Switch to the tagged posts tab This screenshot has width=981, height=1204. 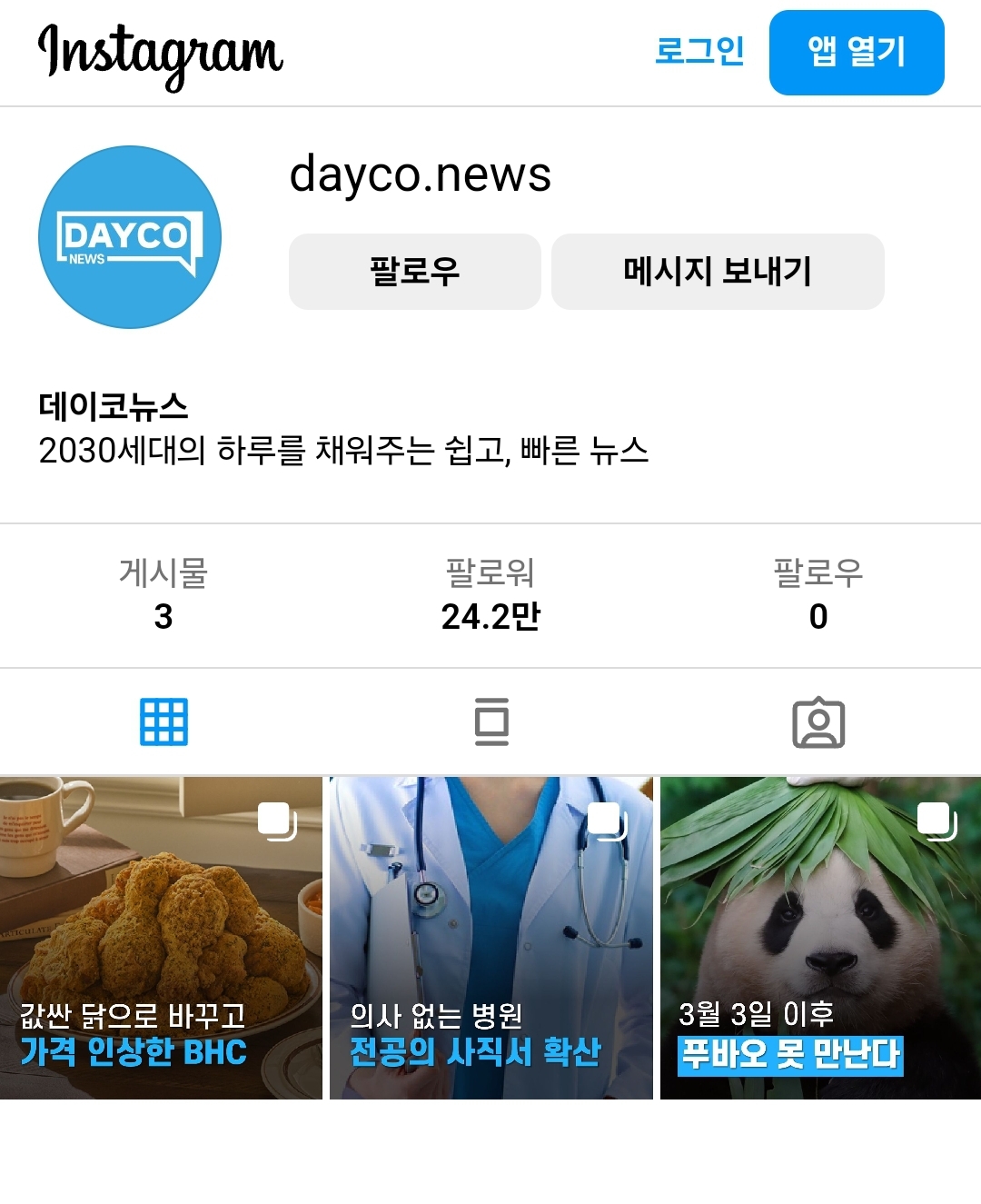click(820, 722)
